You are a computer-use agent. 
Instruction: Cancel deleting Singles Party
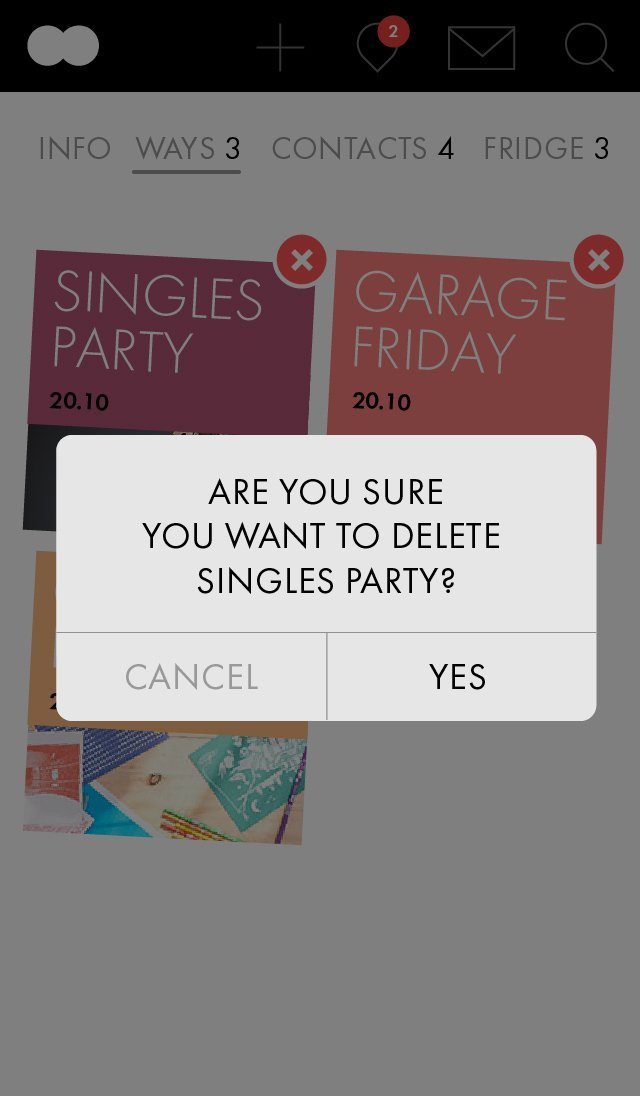pos(191,677)
